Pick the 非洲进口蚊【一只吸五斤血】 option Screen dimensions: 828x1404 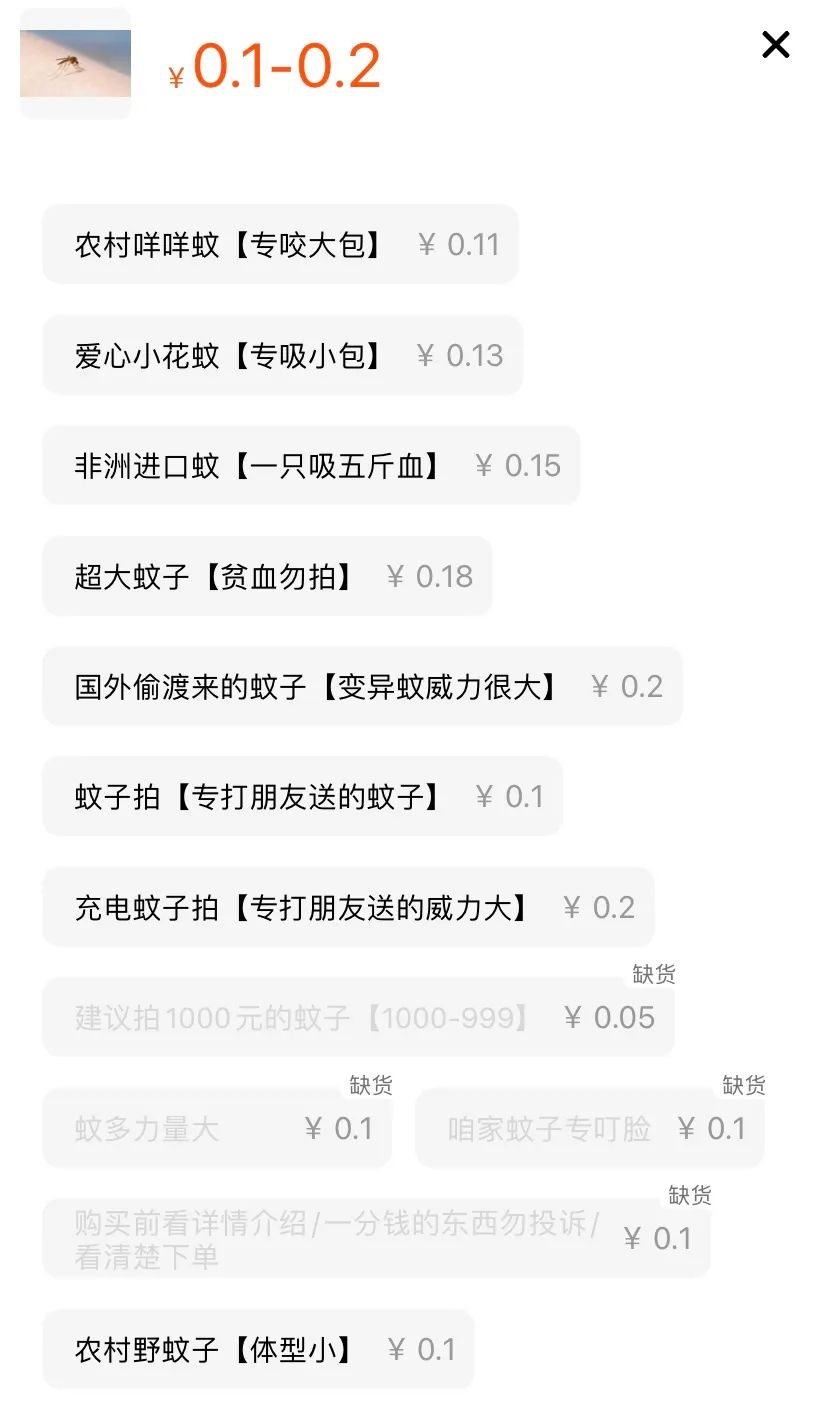(311, 466)
